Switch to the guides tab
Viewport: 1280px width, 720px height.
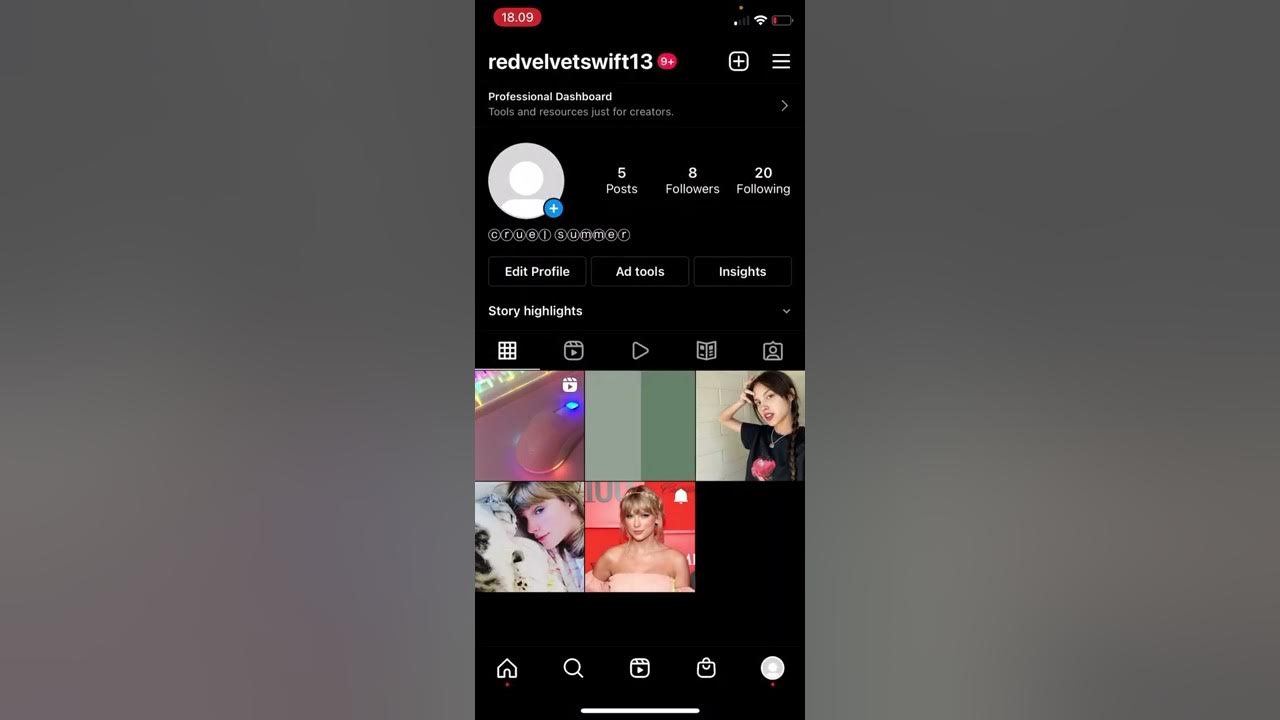pyautogui.click(x=706, y=350)
